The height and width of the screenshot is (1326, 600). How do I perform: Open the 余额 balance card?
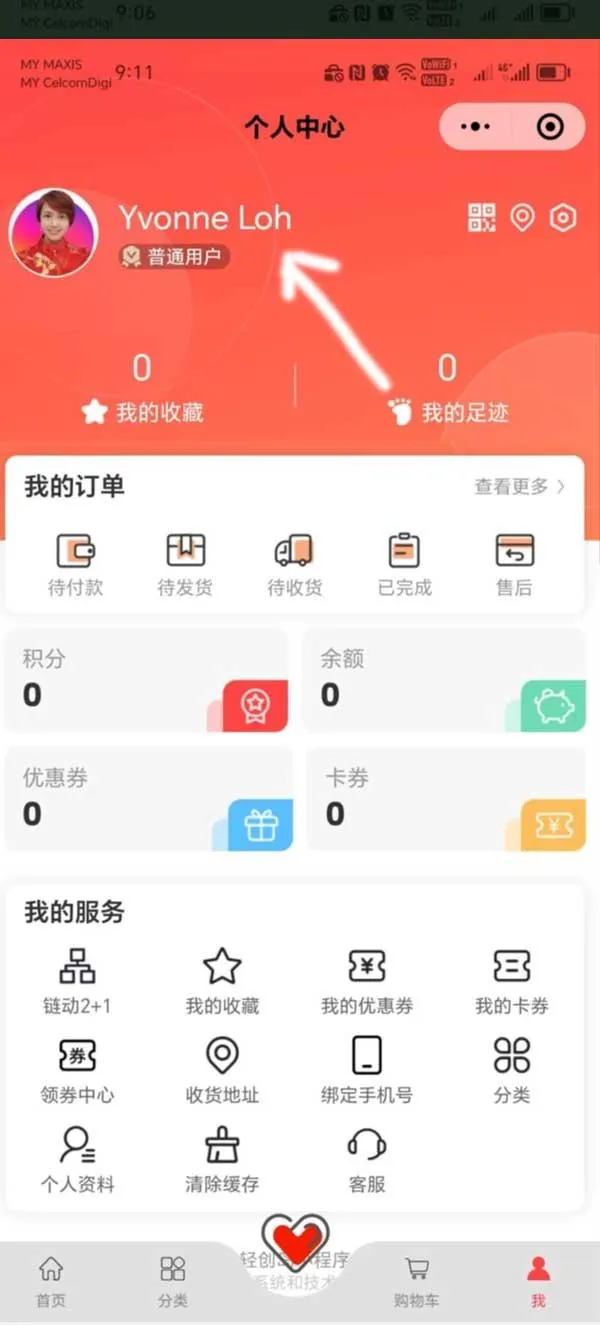pyautogui.click(x=443, y=680)
